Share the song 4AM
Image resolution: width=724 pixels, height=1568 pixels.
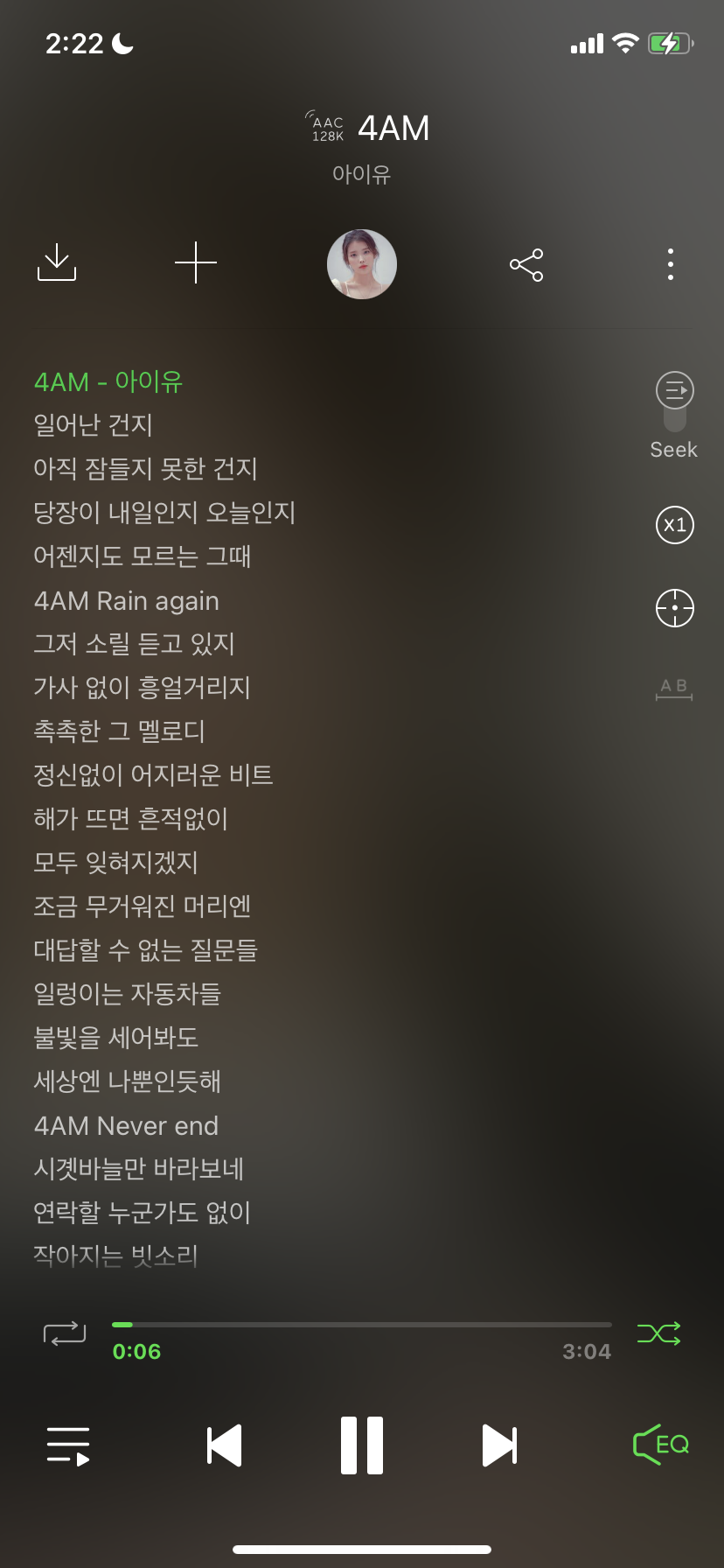click(x=527, y=263)
